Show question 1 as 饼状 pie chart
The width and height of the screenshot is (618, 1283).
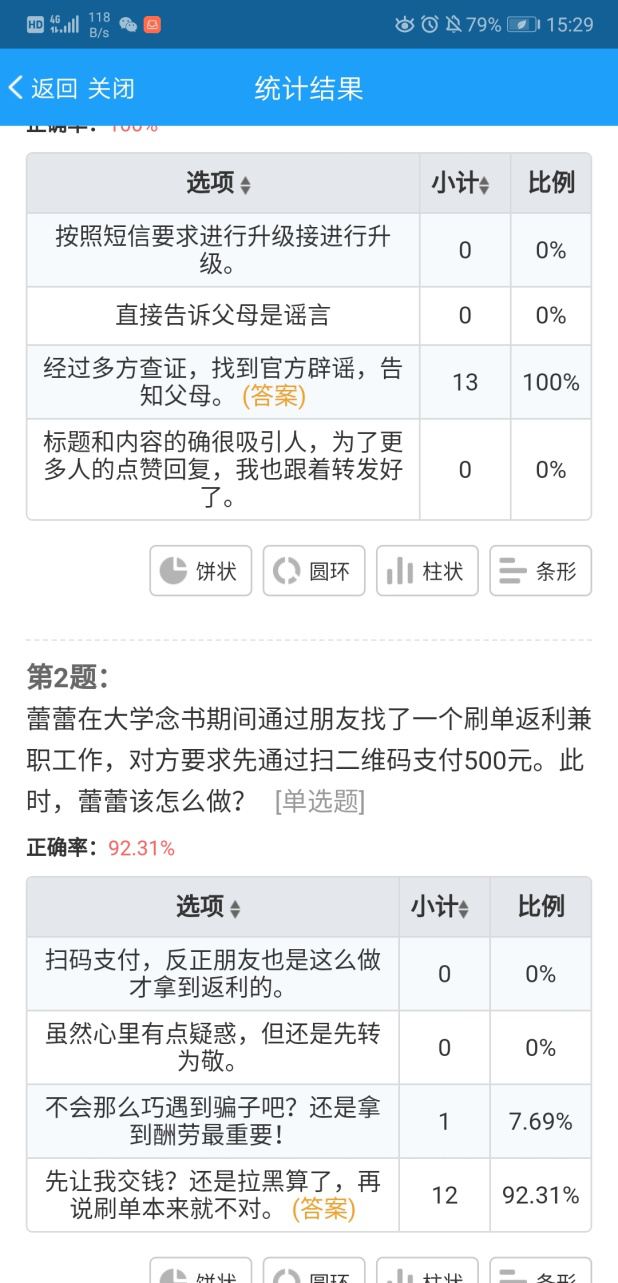coord(200,571)
